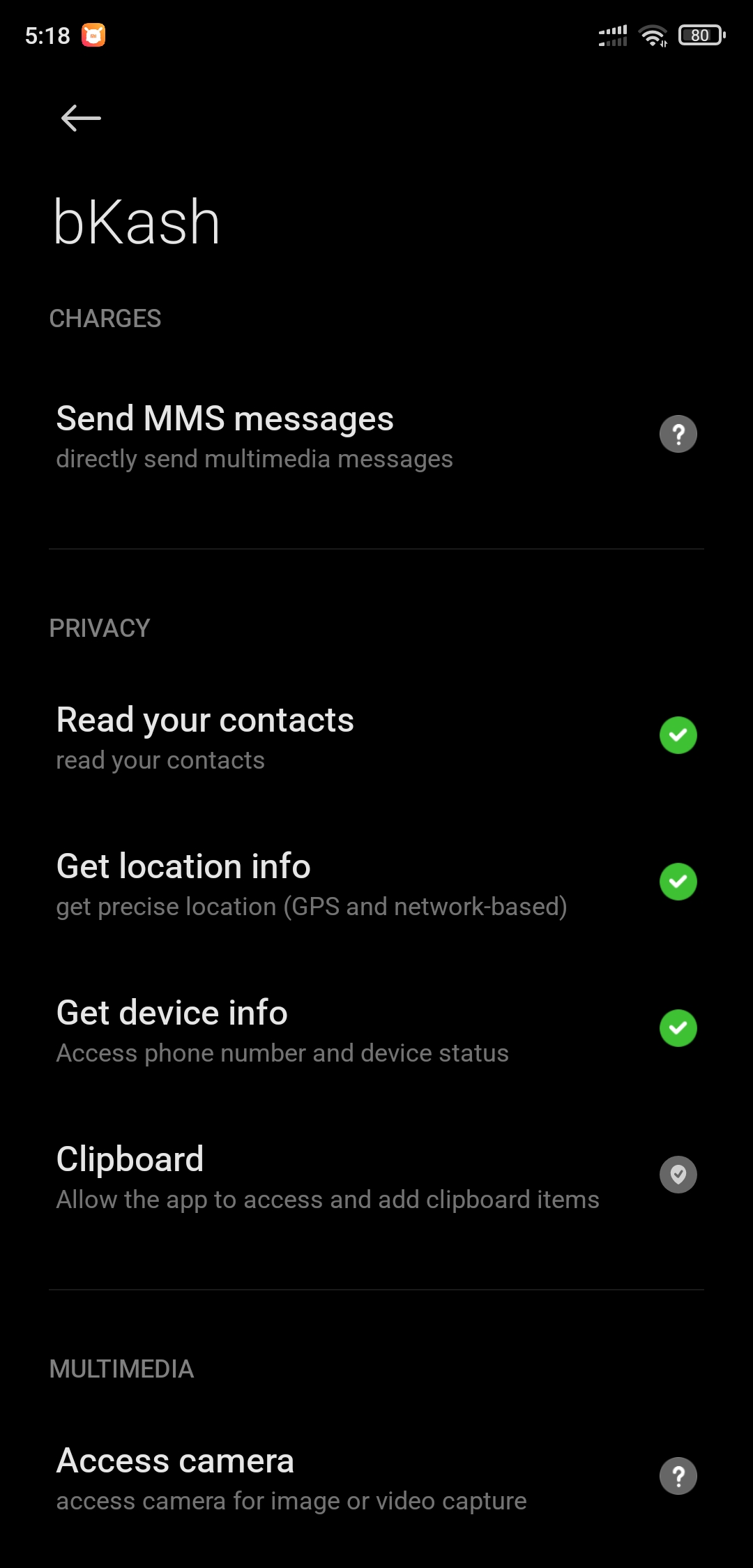Open Get device info permission
The height and width of the screenshot is (1568, 753).
[x=376, y=1030]
